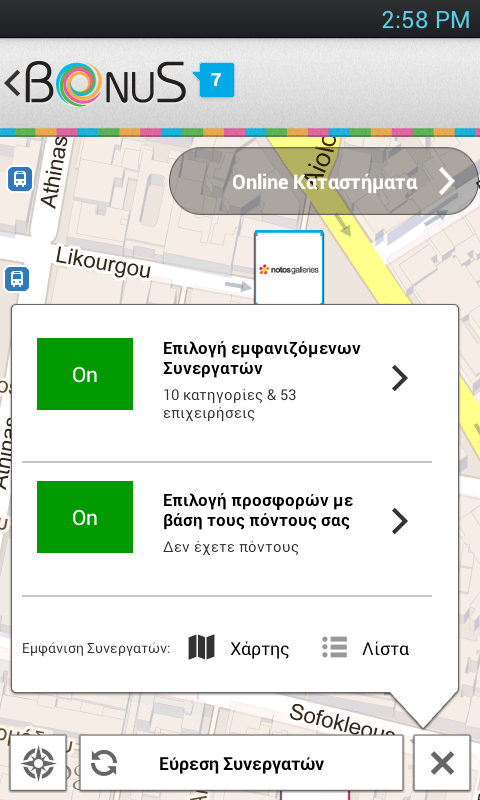The image size is (480, 800).
Task: Tap the notos galleries map marker
Action: coord(289,268)
